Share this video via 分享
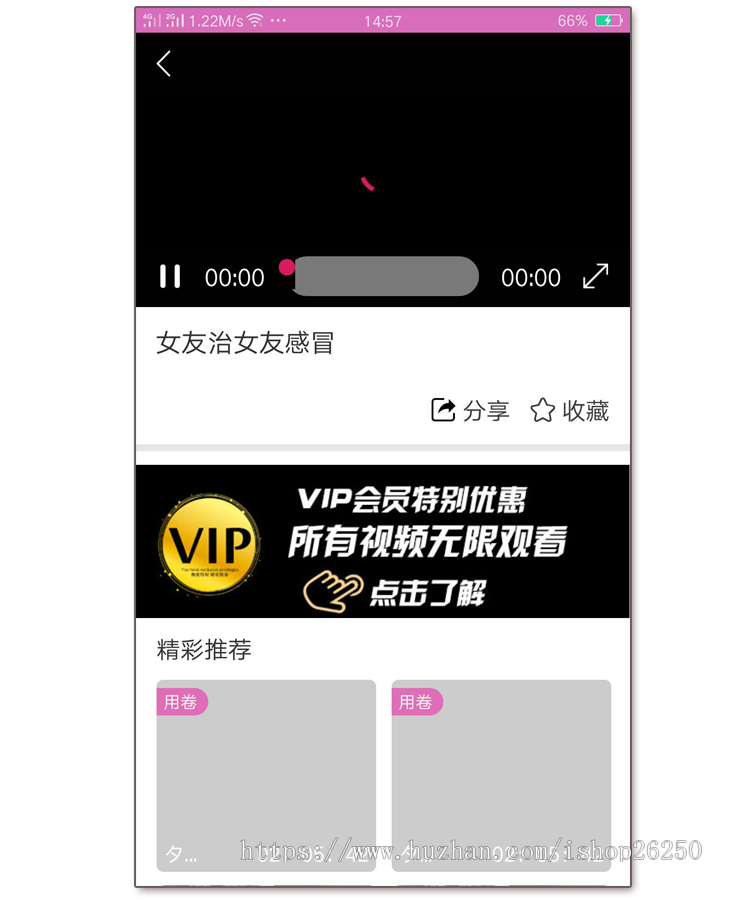 (x=470, y=410)
